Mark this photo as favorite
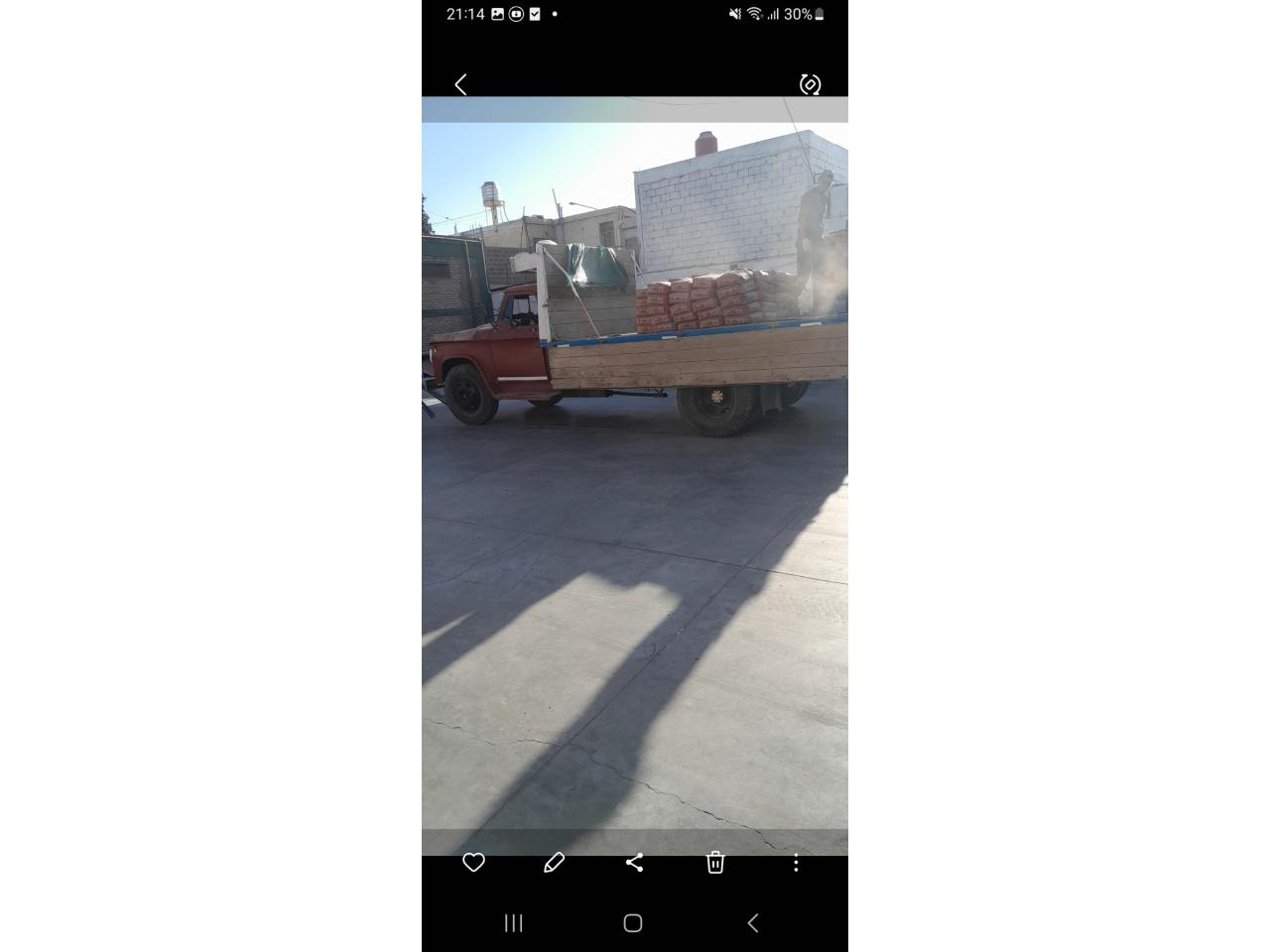Viewport: 1270px width, 952px height. [474, 863]
